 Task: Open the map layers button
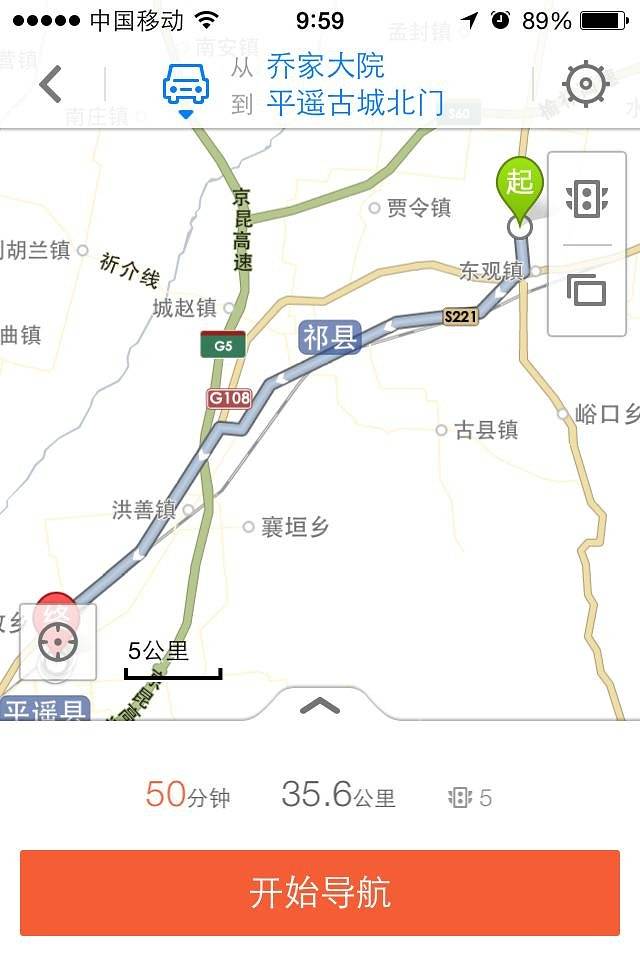(587, 290)
